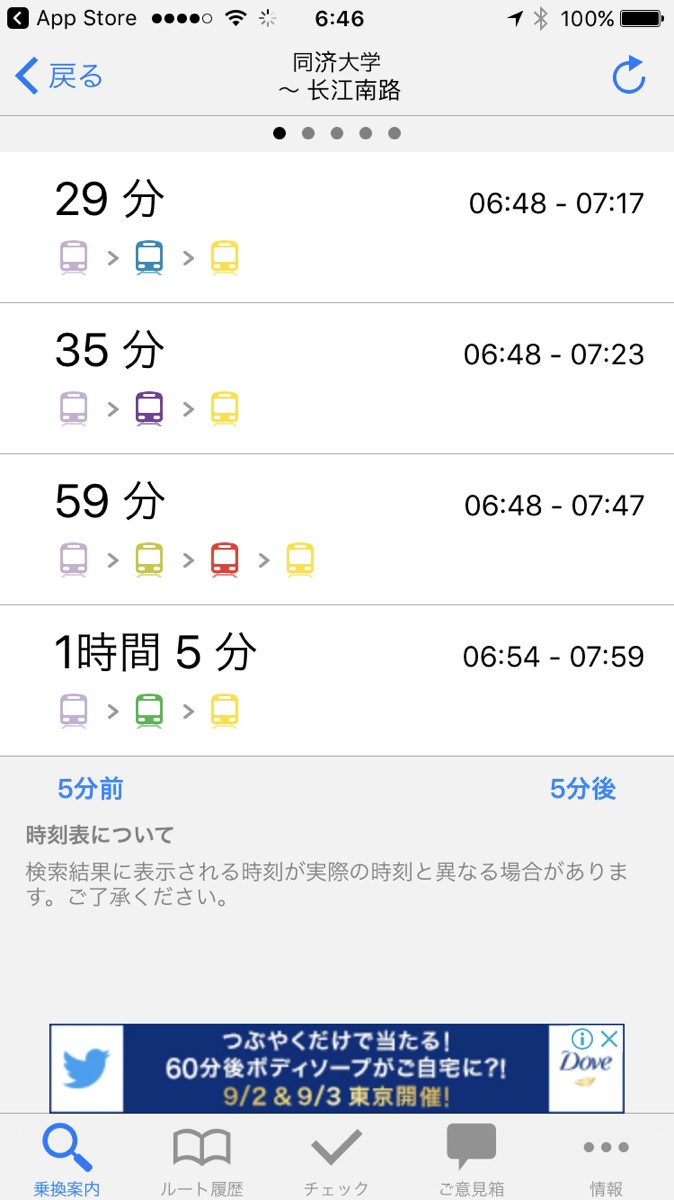Select the 59 分 route

click(337, 529)
